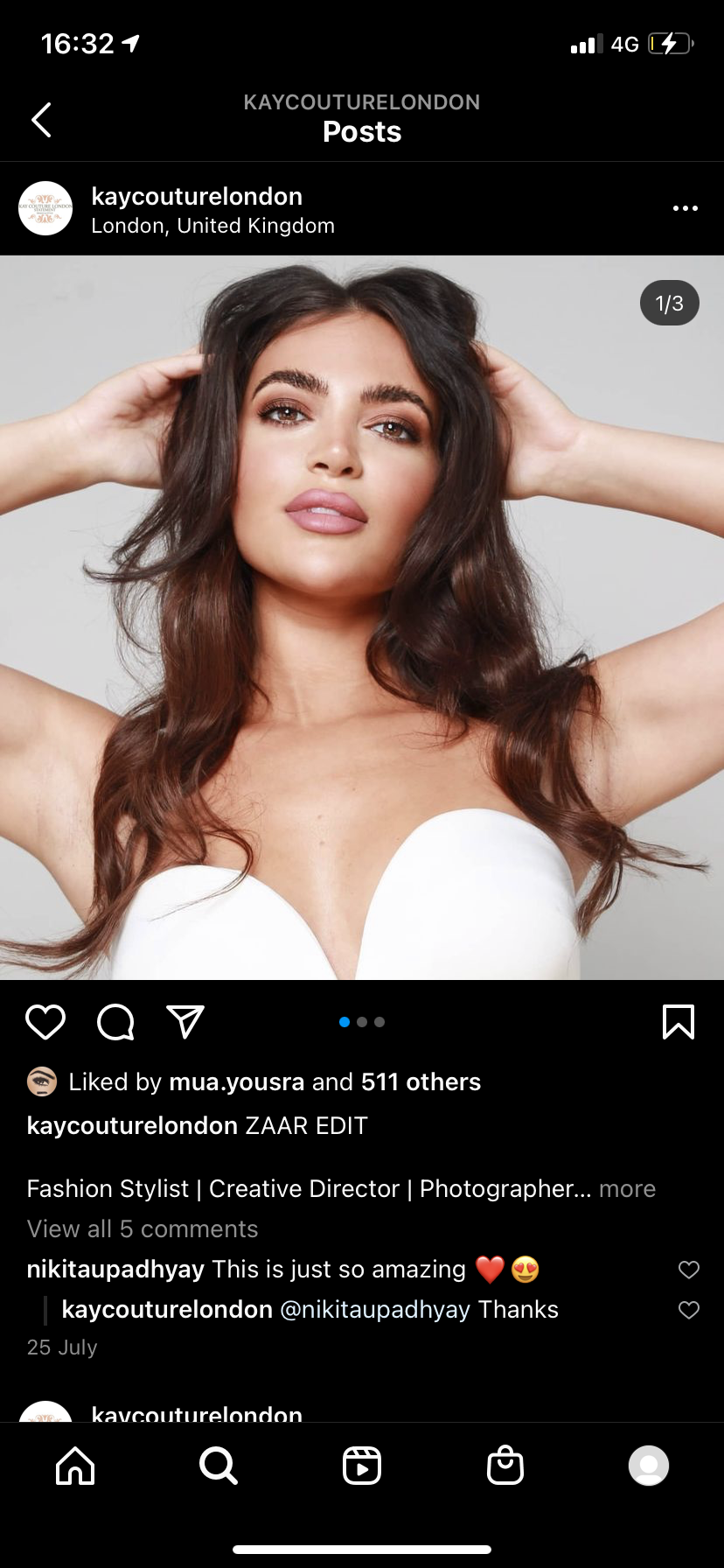
Task: Open the @nikitaupadhyay mention in the reply
Action: [x=374, y=1310]
